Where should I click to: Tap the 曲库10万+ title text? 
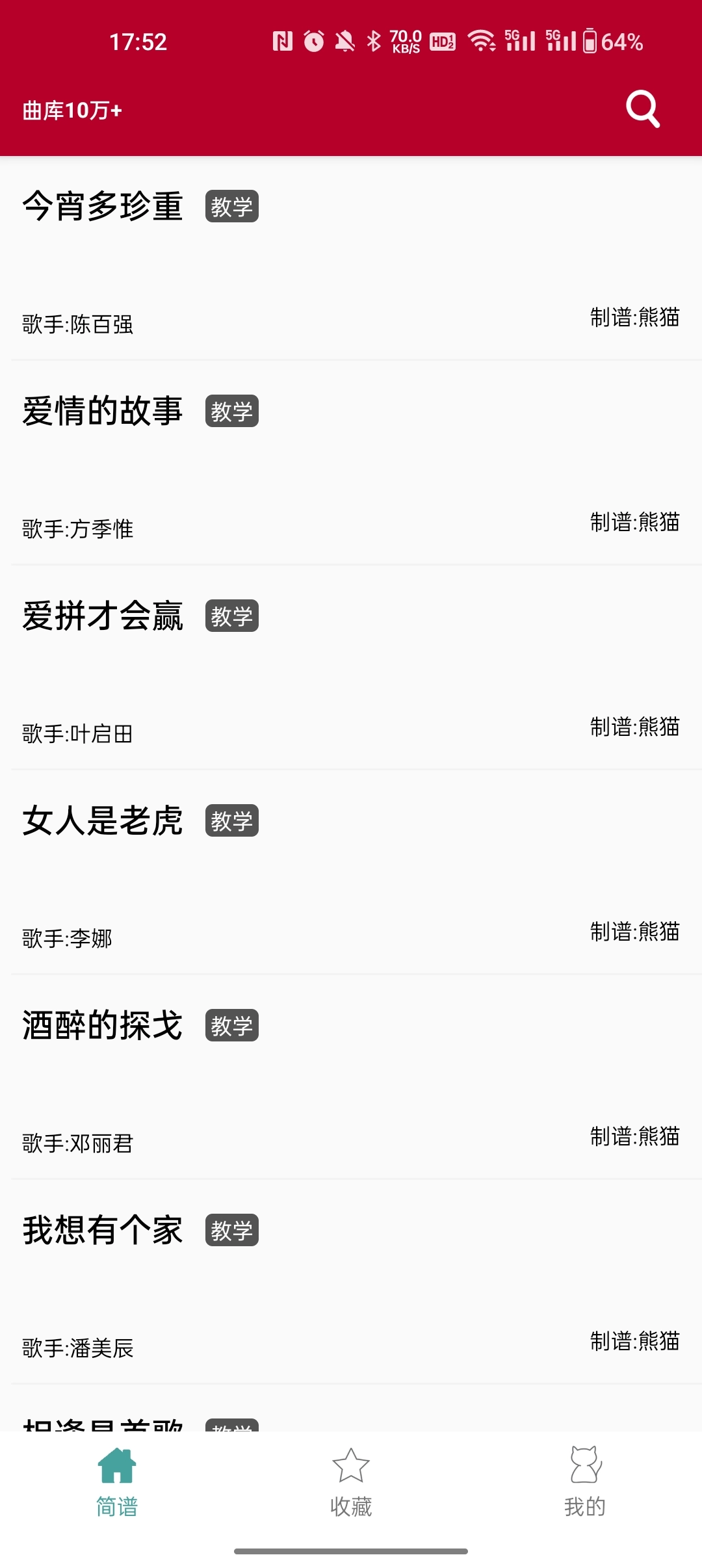pyautogui.click(x=70, y=109)
